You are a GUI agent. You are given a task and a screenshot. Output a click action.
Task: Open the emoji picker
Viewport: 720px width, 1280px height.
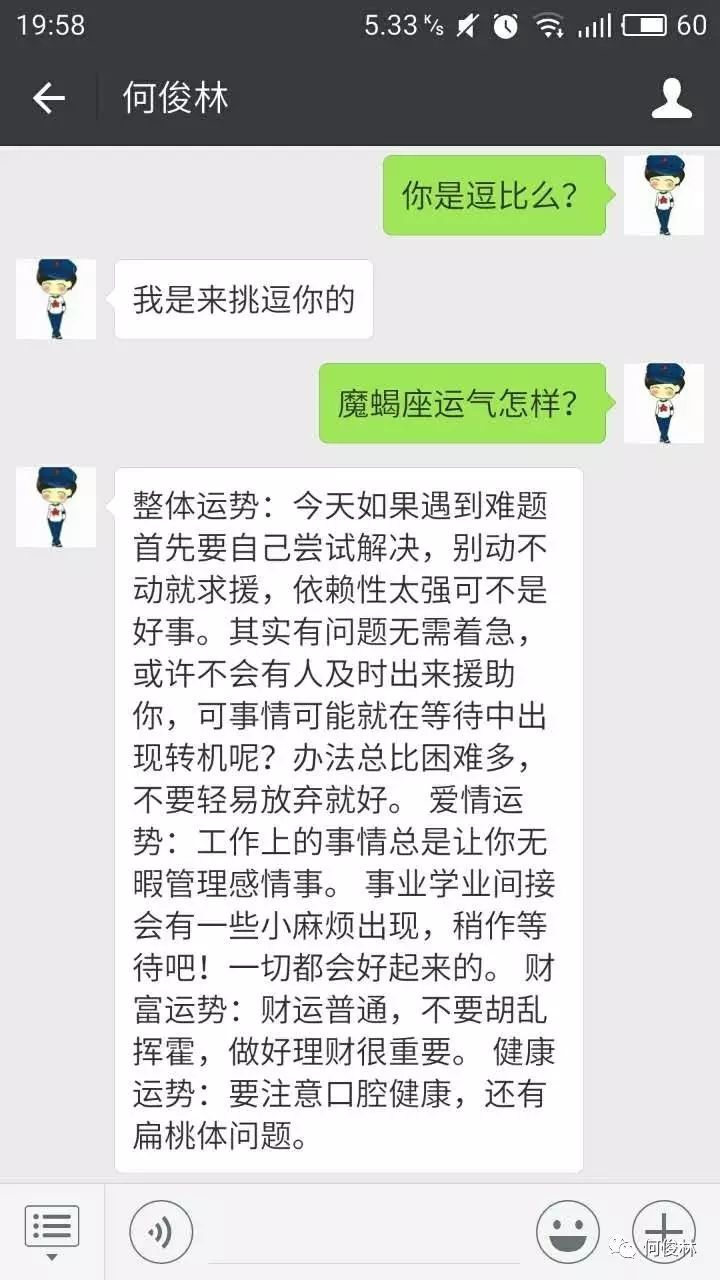tap(568, 1232)
